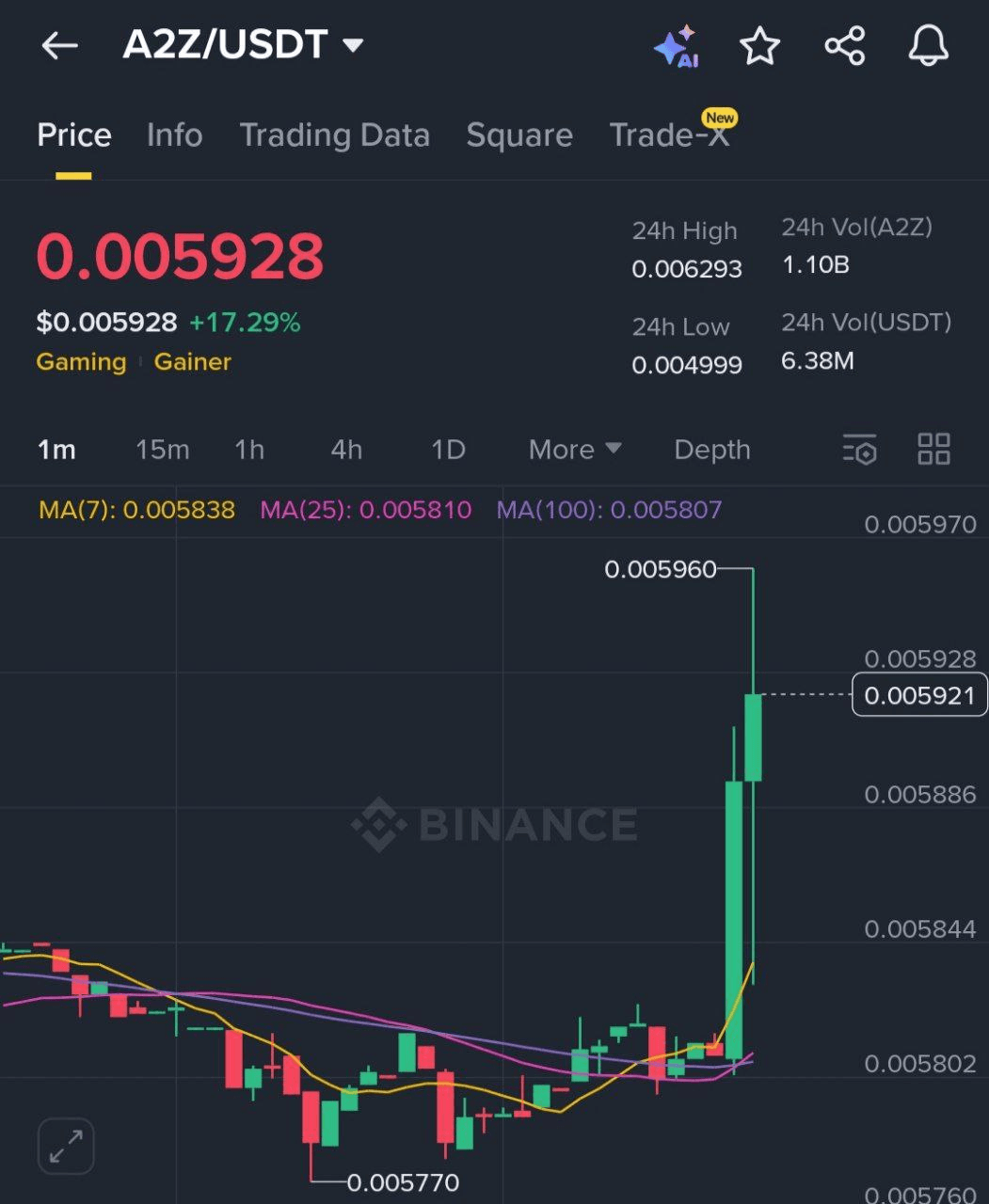This screenshot has height=1204, width=989.
Task: Add A2Z/USDT to favorites with star
Action: 759,46
